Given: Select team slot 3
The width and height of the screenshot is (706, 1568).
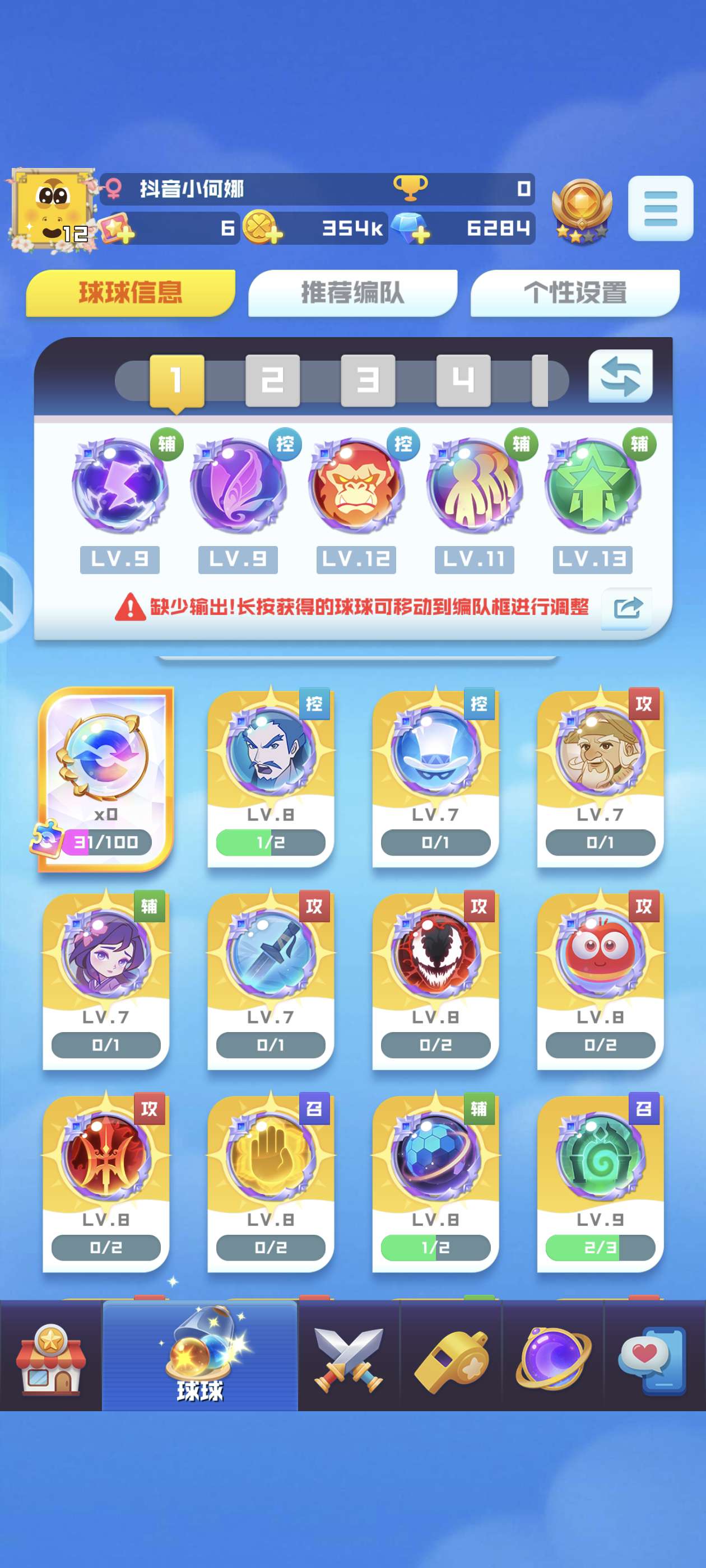Looking at the screenshot, I should pos(368,380).
